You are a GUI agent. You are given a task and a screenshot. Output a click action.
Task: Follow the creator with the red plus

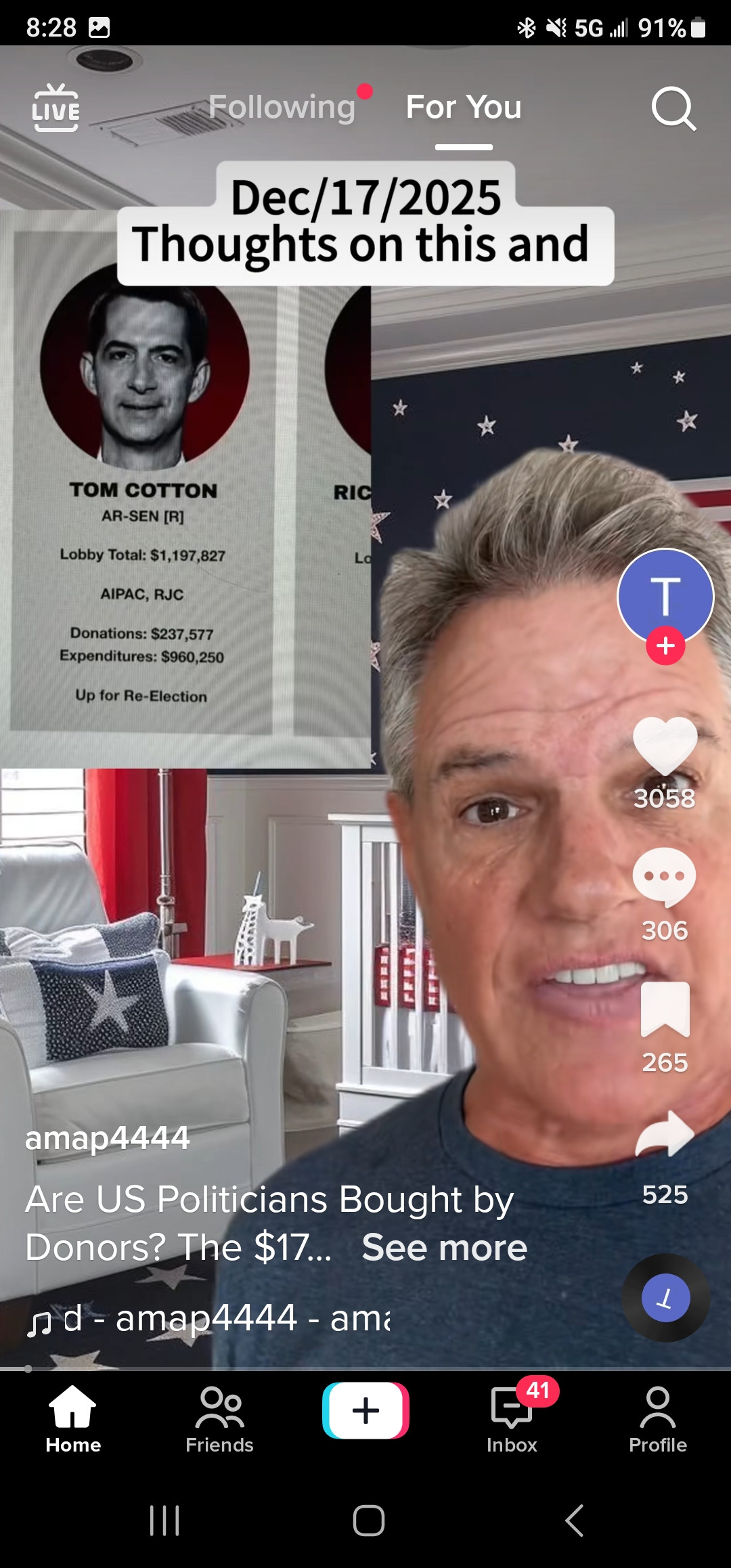point(665,645)
